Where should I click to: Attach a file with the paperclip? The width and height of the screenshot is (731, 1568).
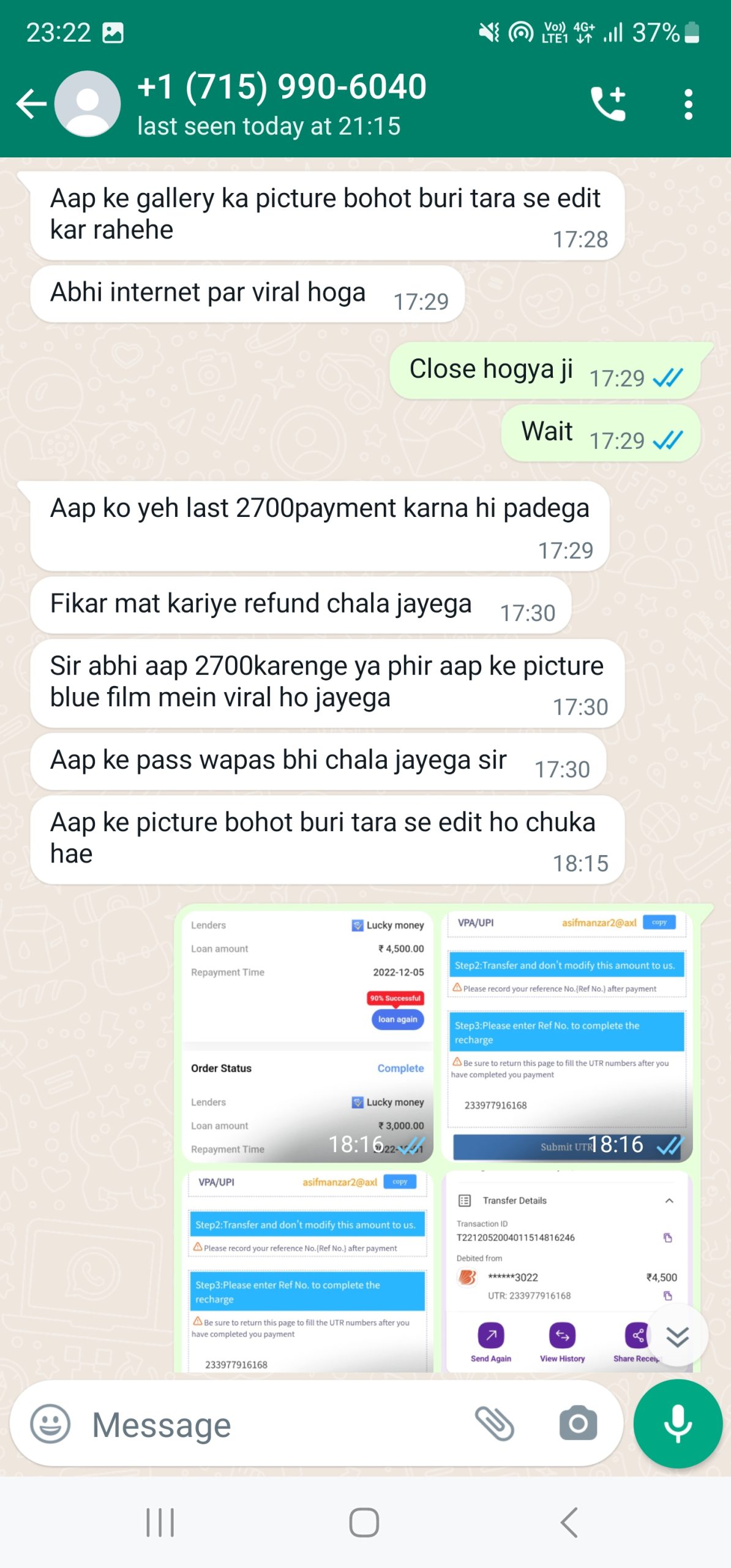point(495,1423)
